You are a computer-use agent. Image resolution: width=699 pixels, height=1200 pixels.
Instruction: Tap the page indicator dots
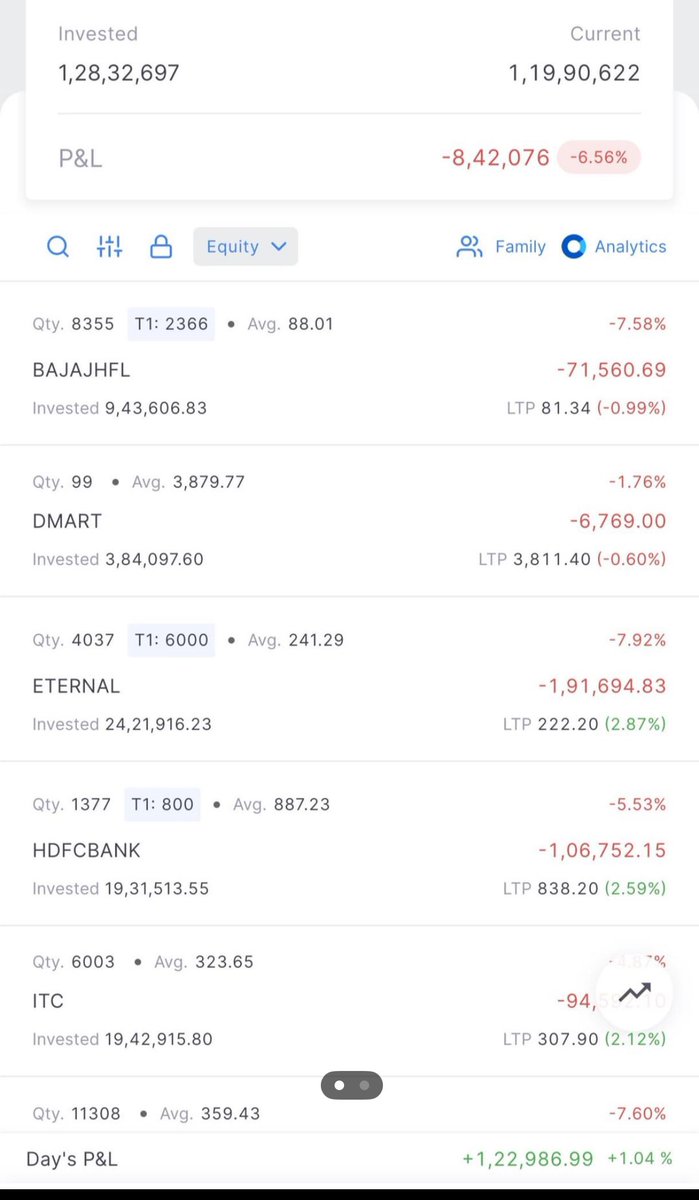tap(351, 1085)
